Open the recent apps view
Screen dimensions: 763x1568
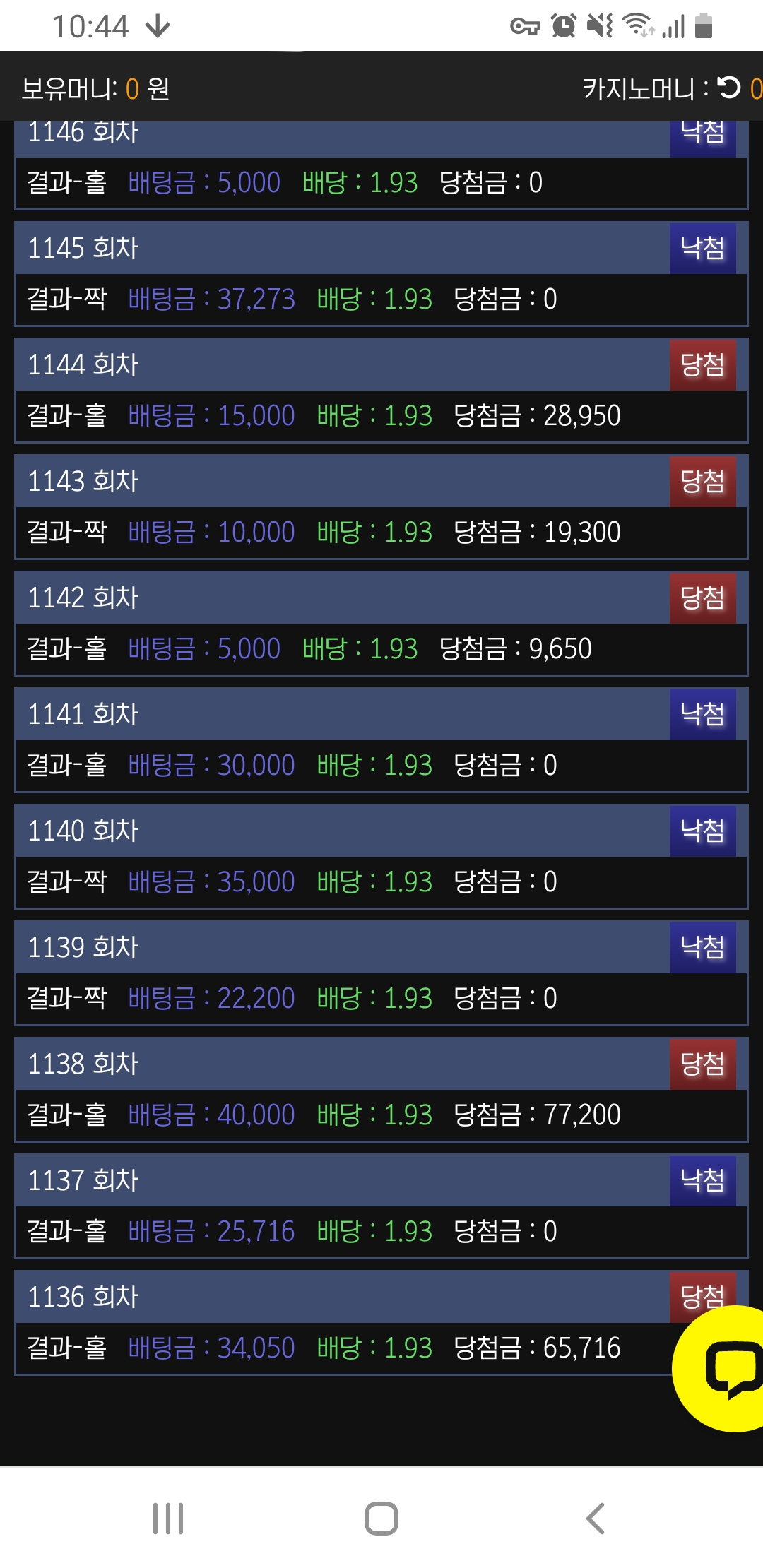(x=168, y=1519)
